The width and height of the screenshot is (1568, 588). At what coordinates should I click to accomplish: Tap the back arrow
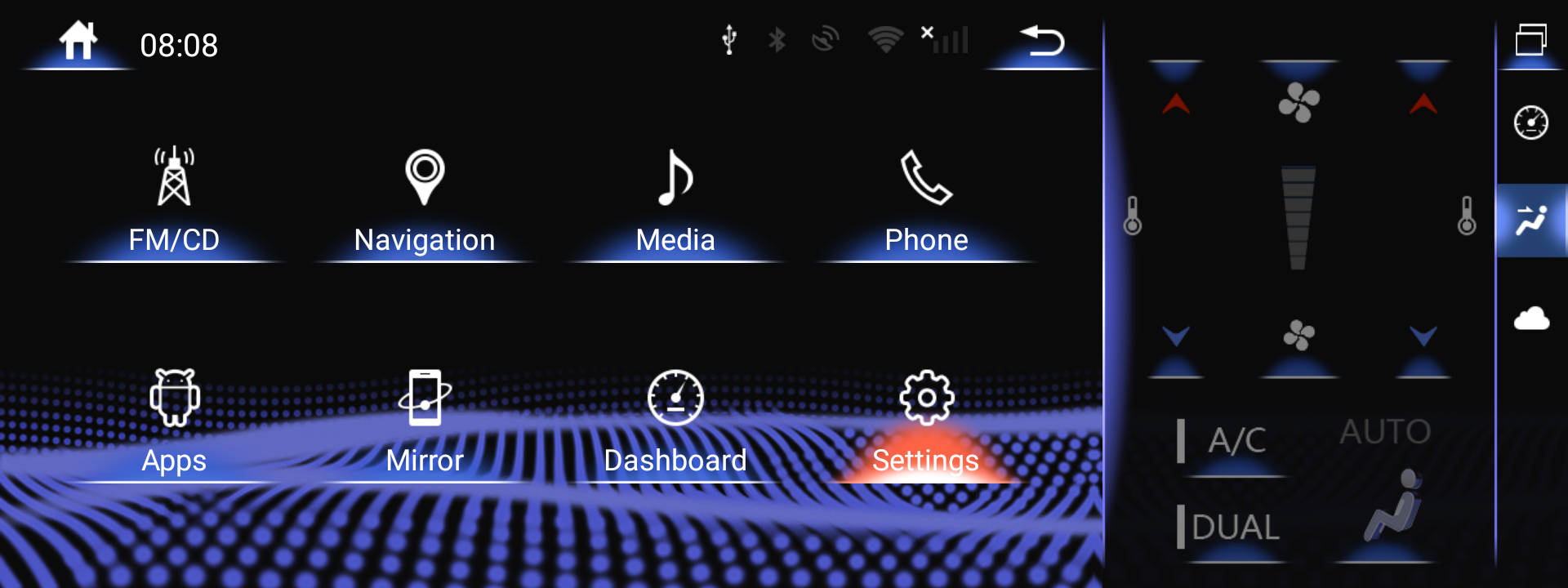[x=1042, y=42]
